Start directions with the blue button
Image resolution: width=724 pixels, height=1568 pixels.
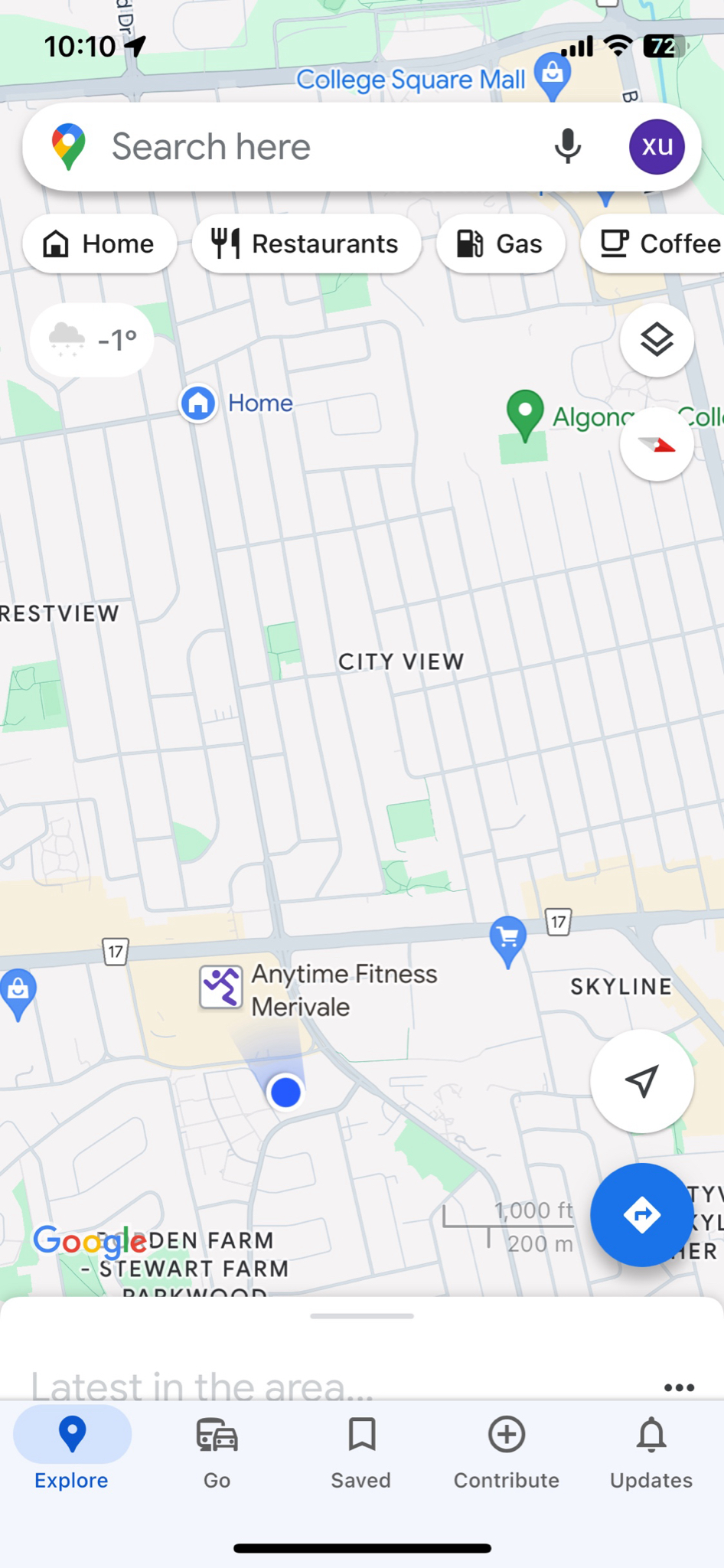pyautogui.click(x=641, y=1214)
